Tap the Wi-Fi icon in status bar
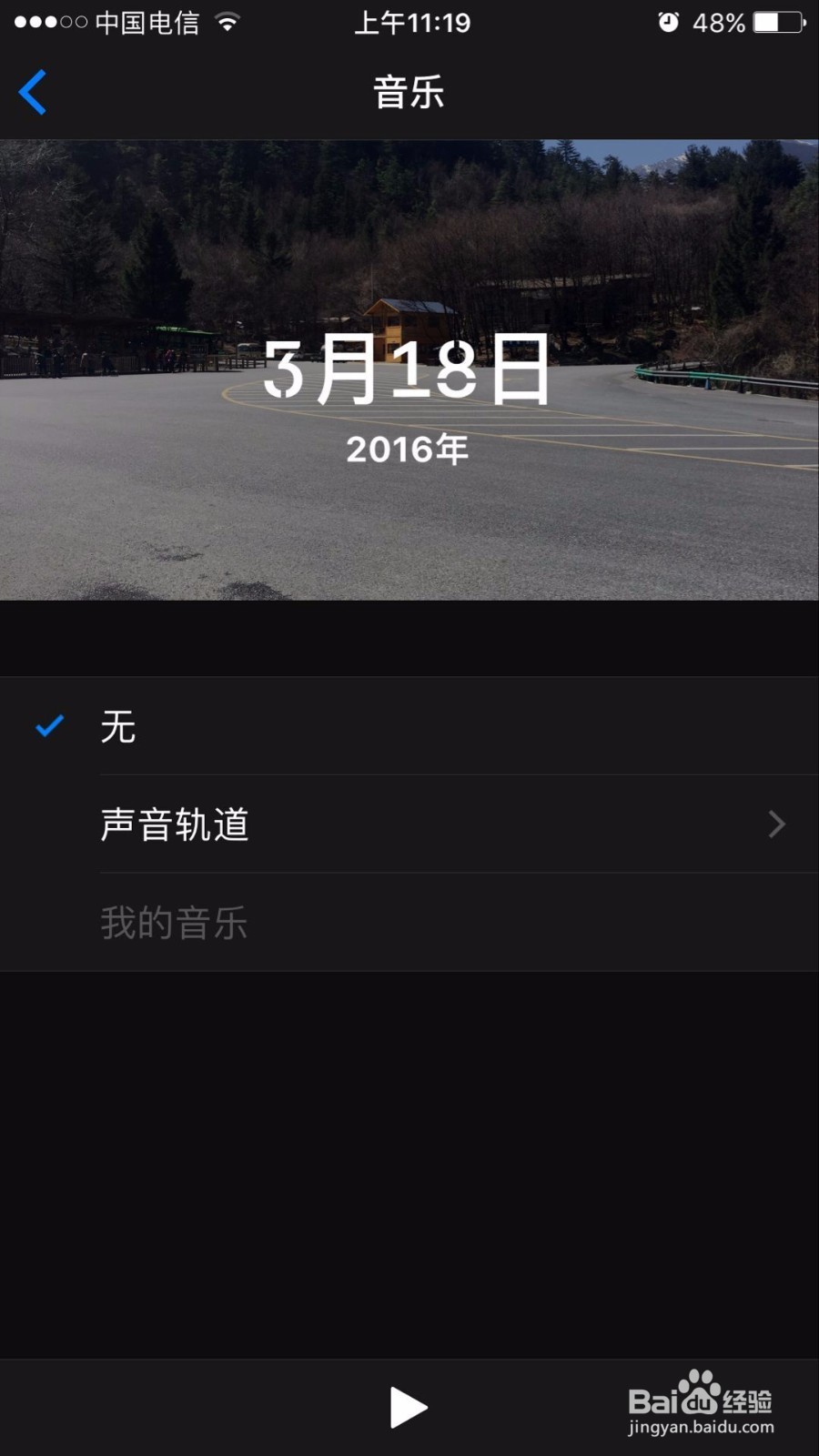Screen dimensions: 819x1456 226,23
